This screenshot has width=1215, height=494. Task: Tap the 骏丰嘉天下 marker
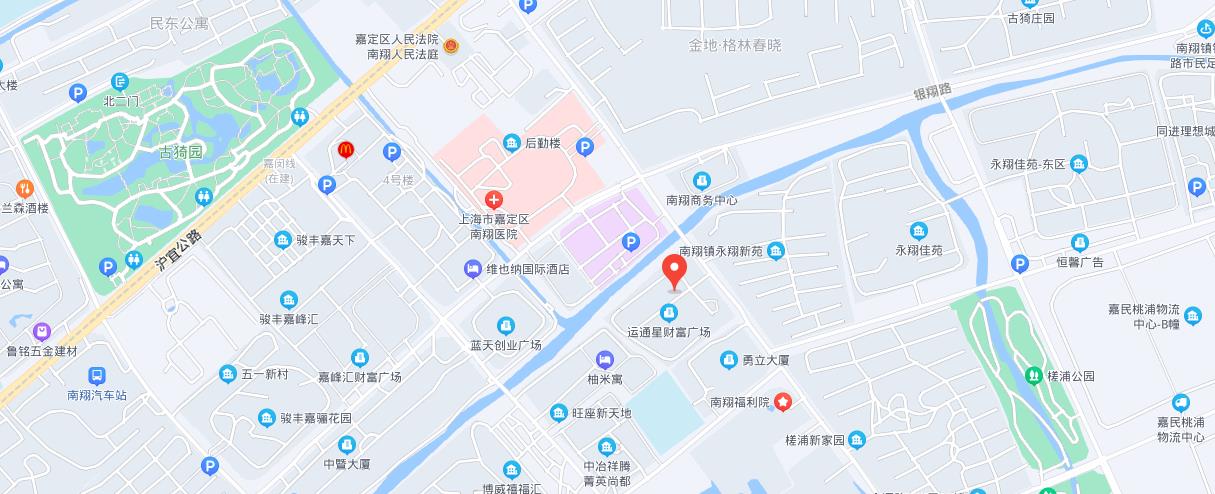pos(283,239)
